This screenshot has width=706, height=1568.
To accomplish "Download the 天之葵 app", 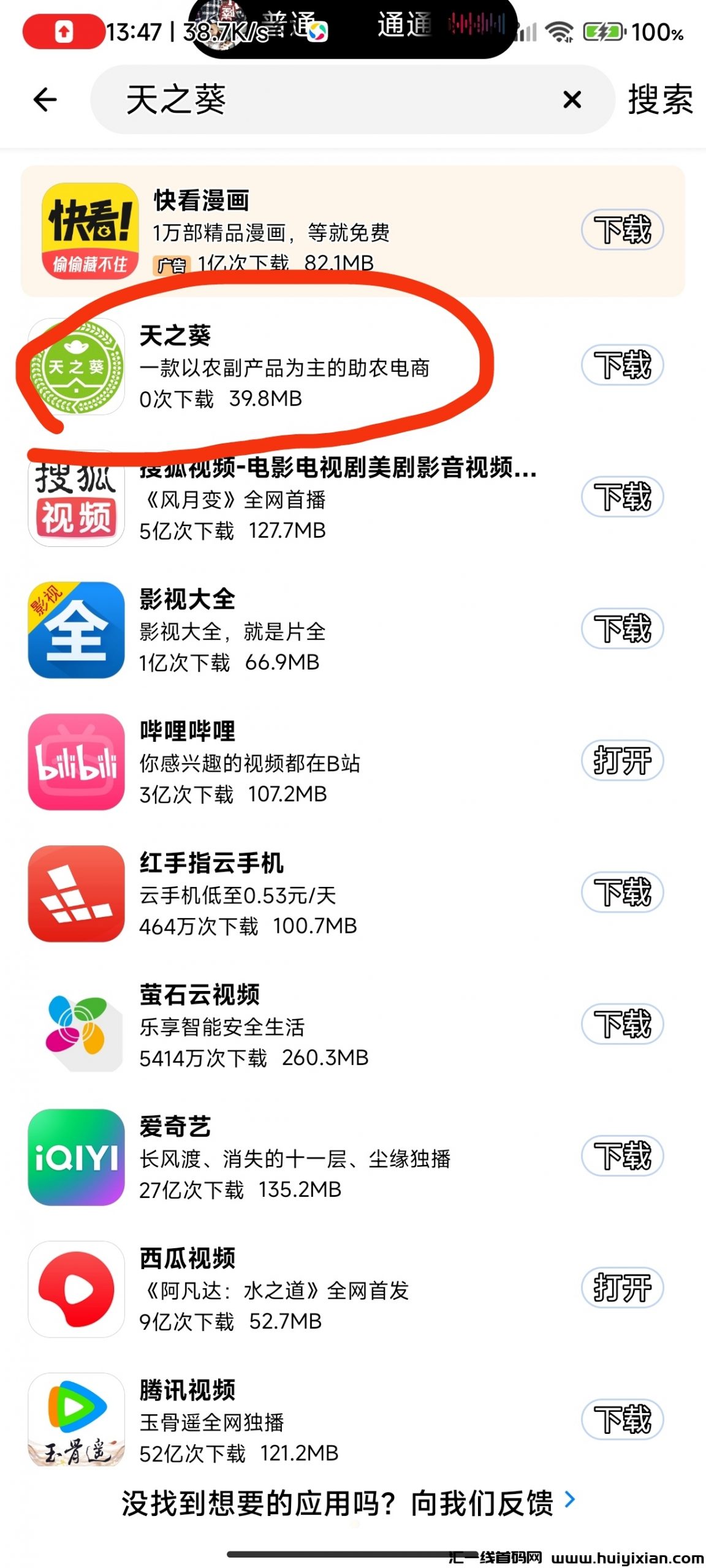I will pos(621,365).
